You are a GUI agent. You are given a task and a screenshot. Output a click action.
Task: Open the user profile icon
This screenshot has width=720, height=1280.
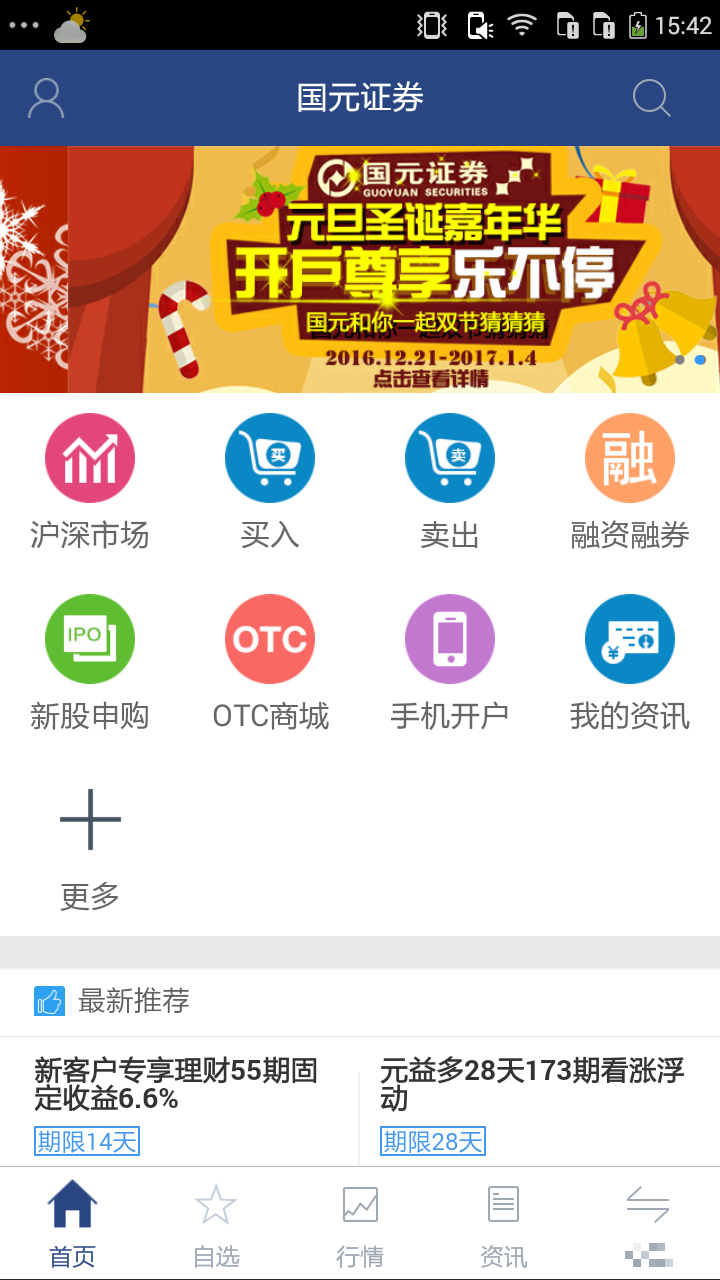tap(46, 98)
